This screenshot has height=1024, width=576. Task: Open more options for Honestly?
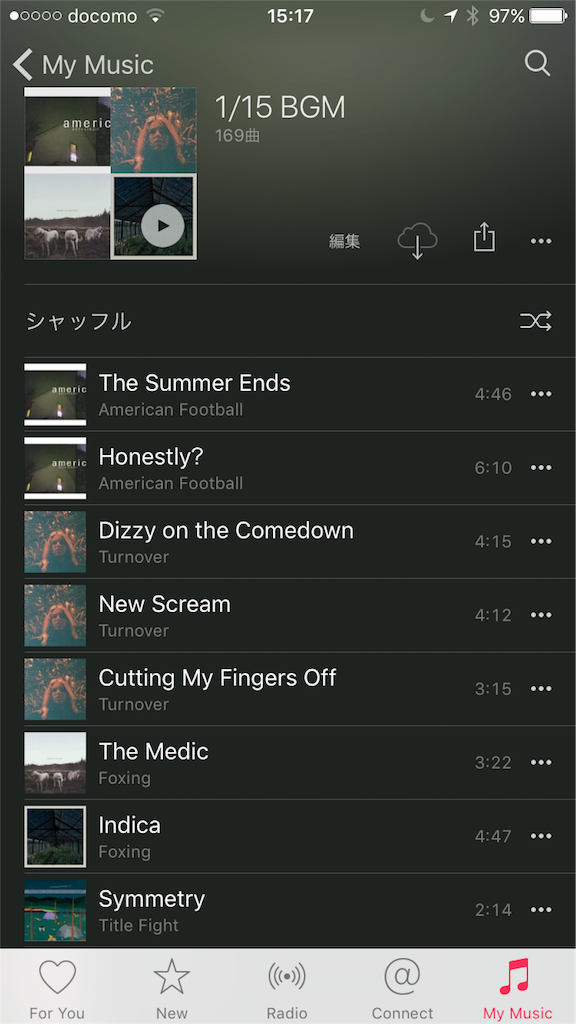pyautogui.click(x=541, y=468)
